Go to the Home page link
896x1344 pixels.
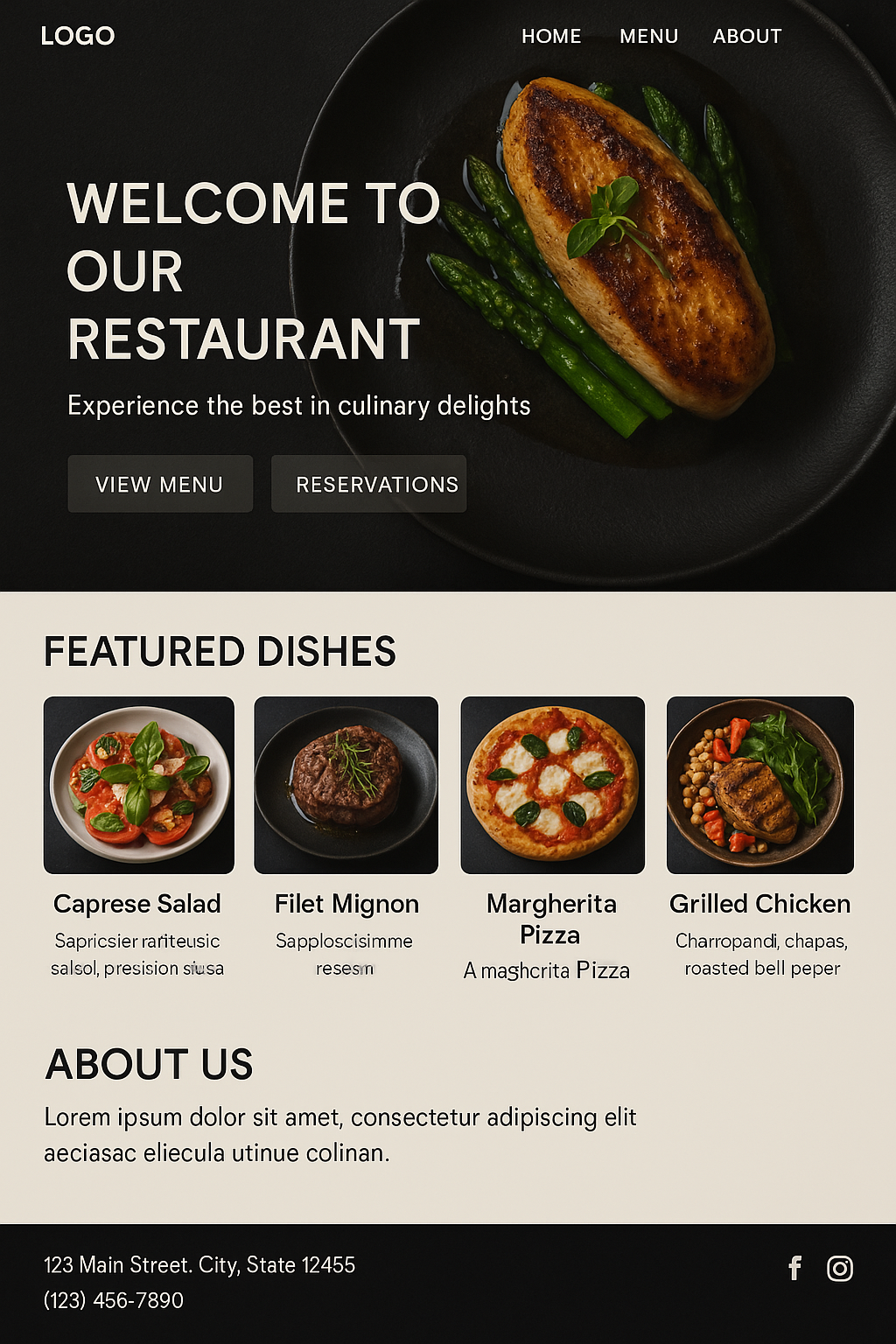(551, 36)
